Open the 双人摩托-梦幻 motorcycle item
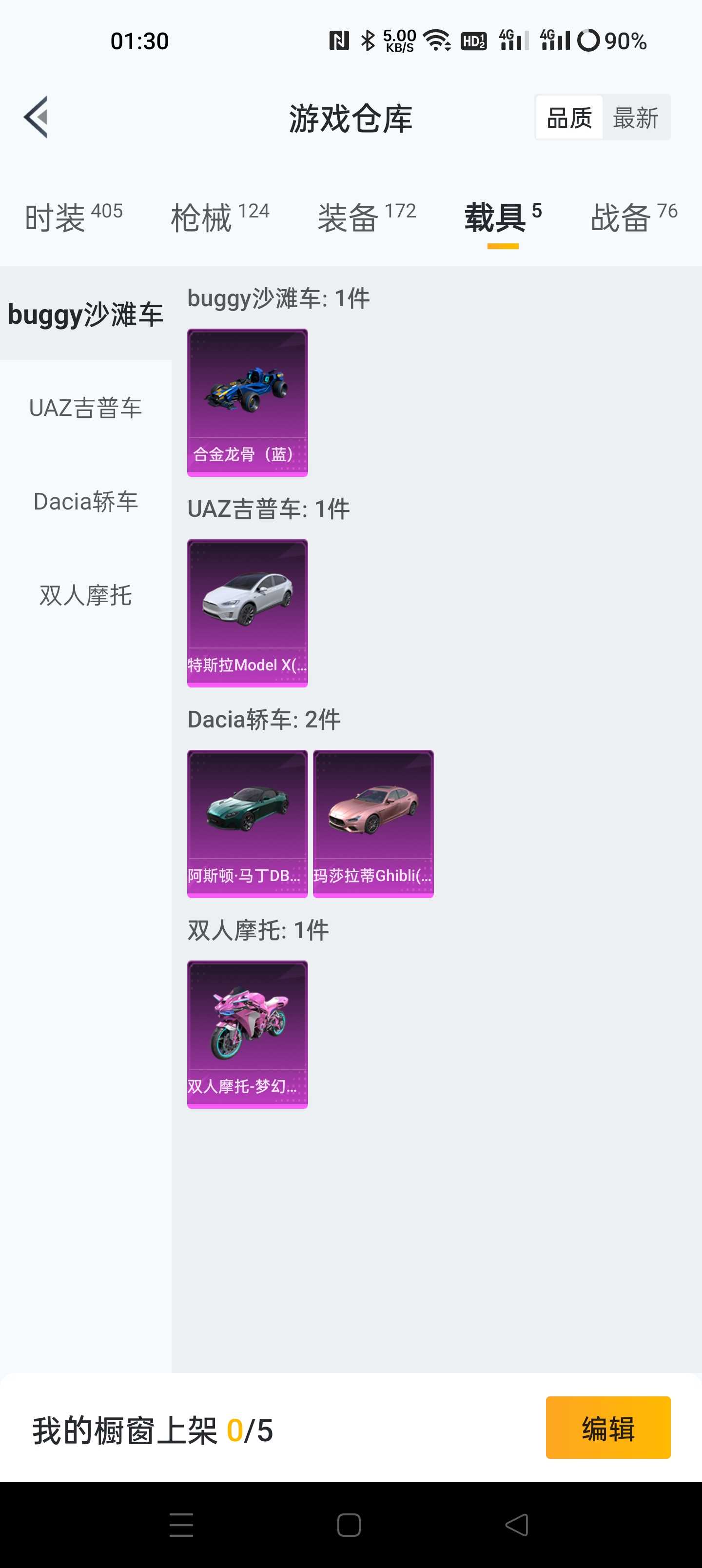This screenshot has width=702, height=1568. [247, 1034]
